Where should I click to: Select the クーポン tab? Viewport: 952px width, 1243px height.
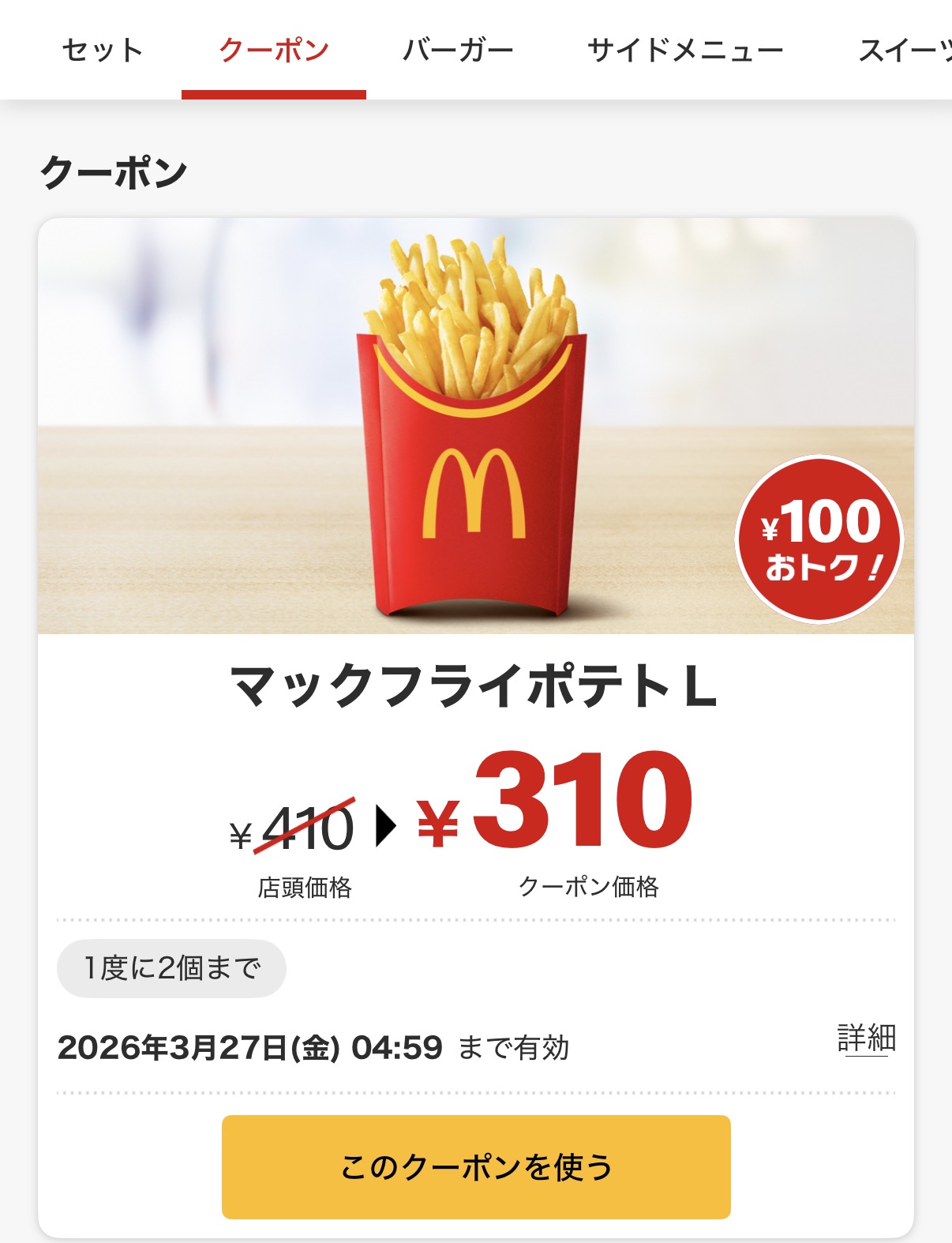[x=274, y=51]
